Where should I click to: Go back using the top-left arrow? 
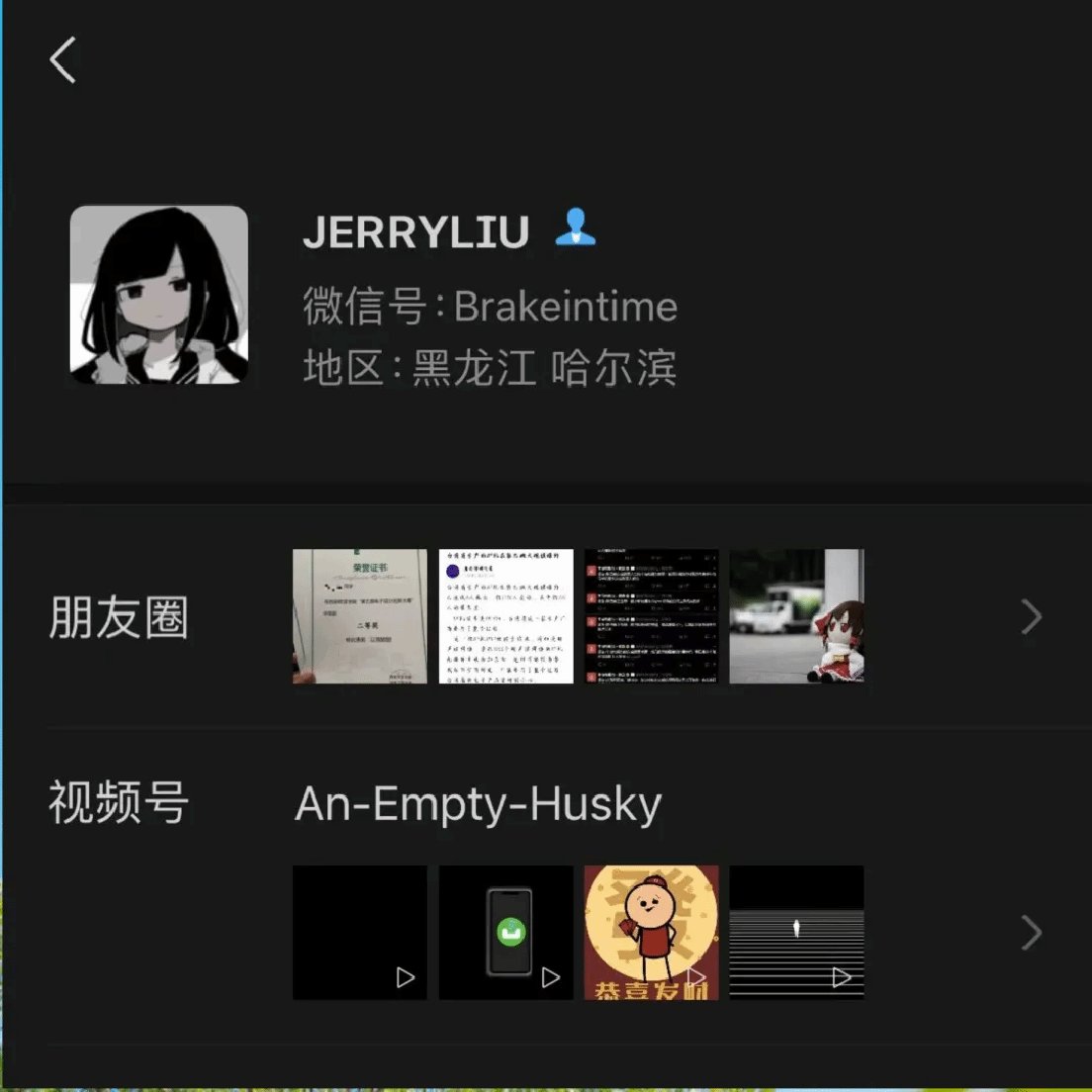pos(63,60)
